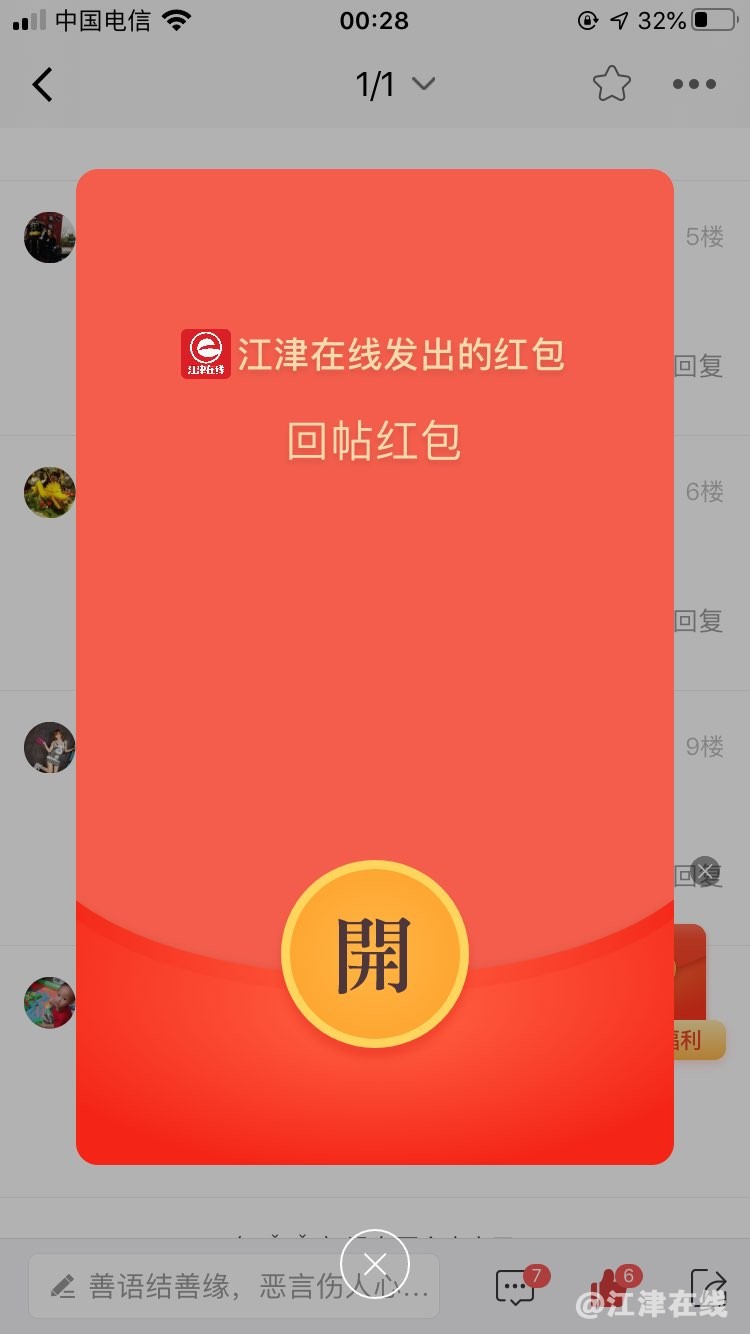
Task: Dismiss the floating red packet widget
Action: point(705,872)
